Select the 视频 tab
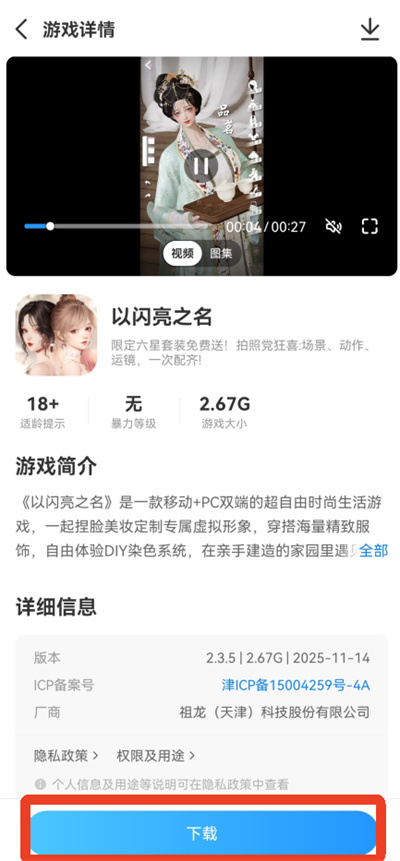Viewport: 400px width, 861px height. pyautogui.click(x=182, y=253)
